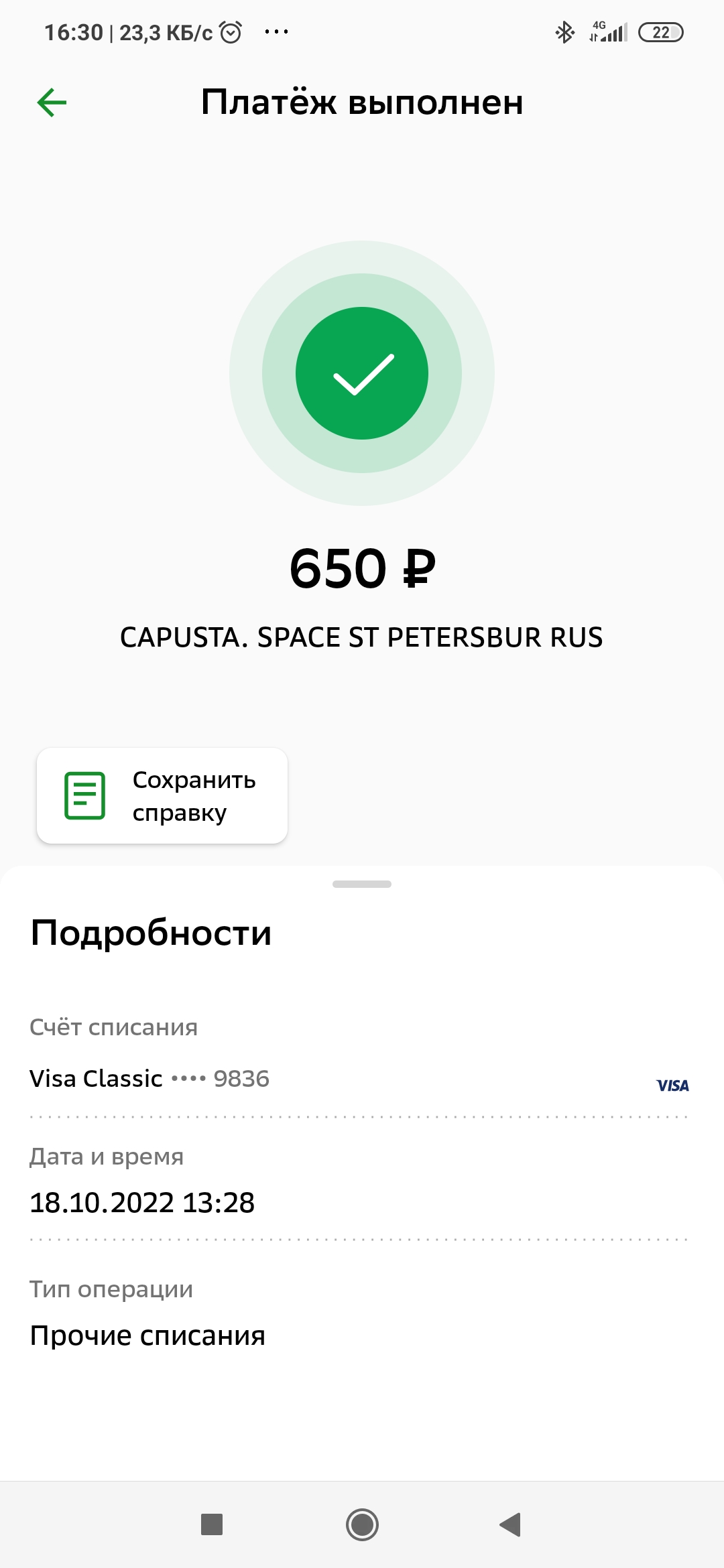Image resolution: width=724 pixels, height=1568 pixels.
Task: Open recent apps with the square button
Action: tap(212, 1524)
